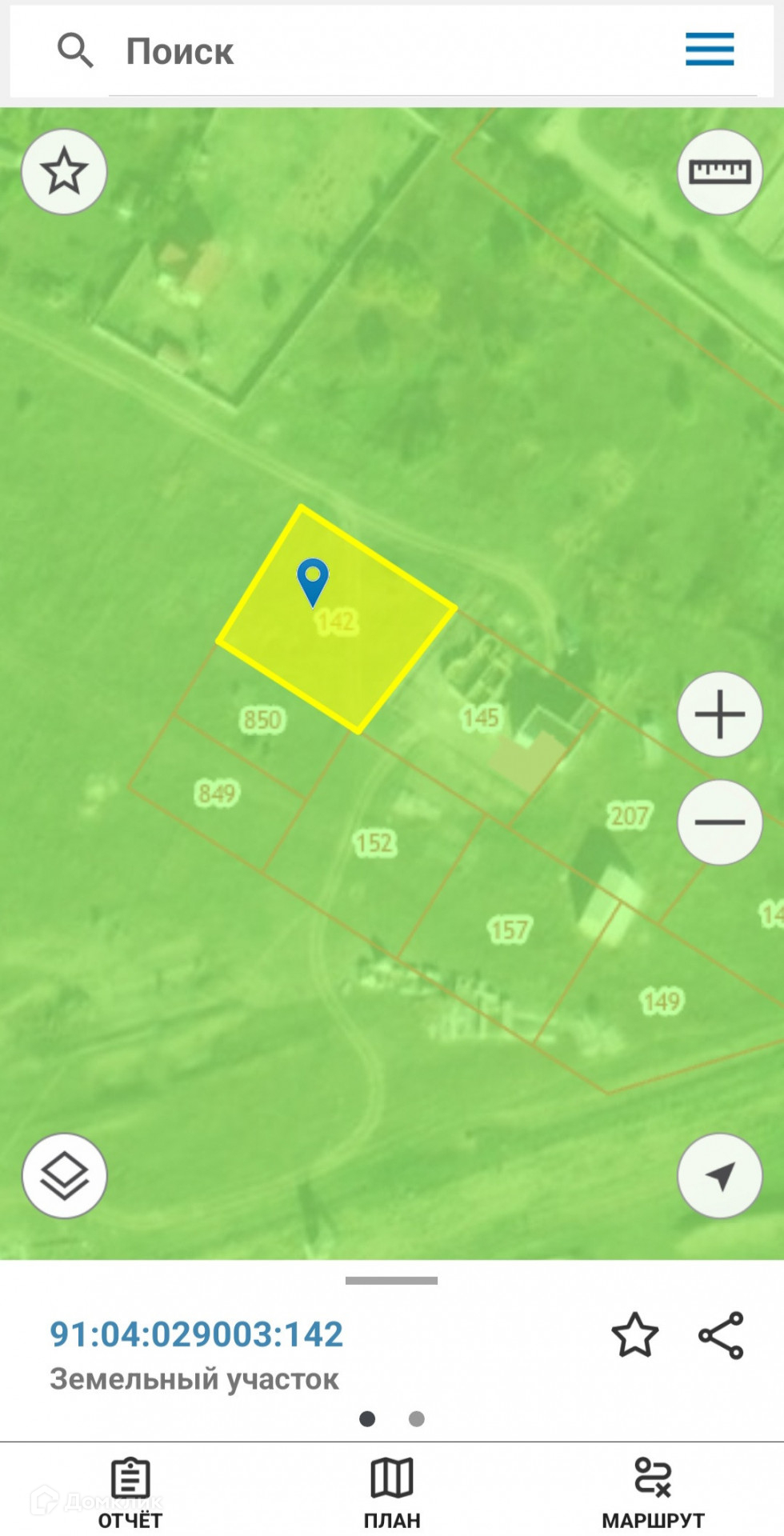The width and height of the screenshot is (784, 1536).
Task: Zoom out on the map
Action: point(719,822)
